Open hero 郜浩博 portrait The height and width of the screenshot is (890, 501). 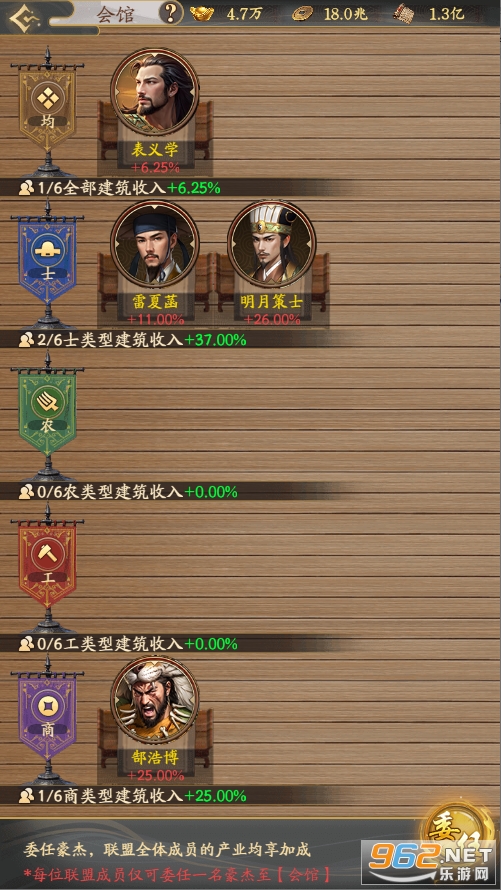(155, 700)
